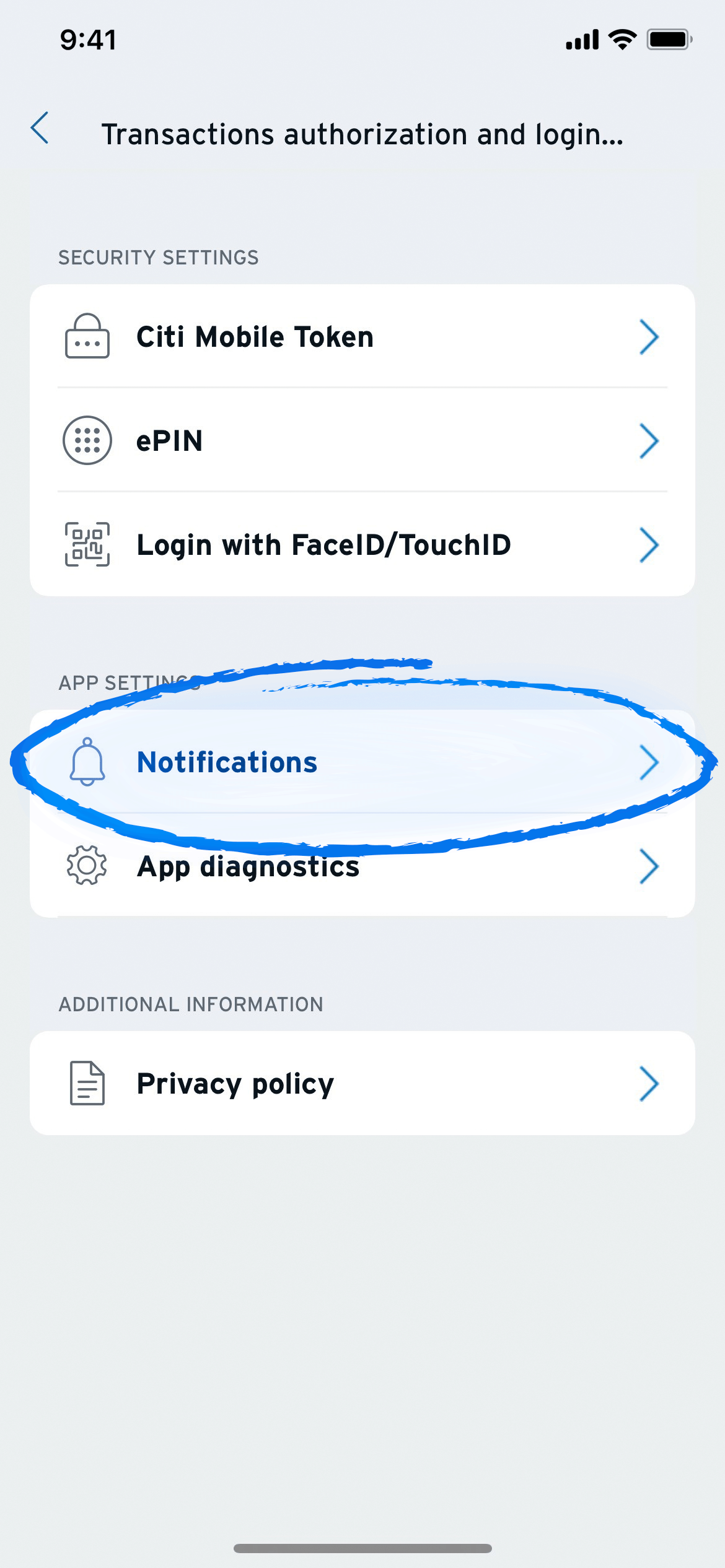Image resolution: width=725 pixels, height=1568 pixels.
Task: Open App diagnostics
Action: (x=362, y=867)
